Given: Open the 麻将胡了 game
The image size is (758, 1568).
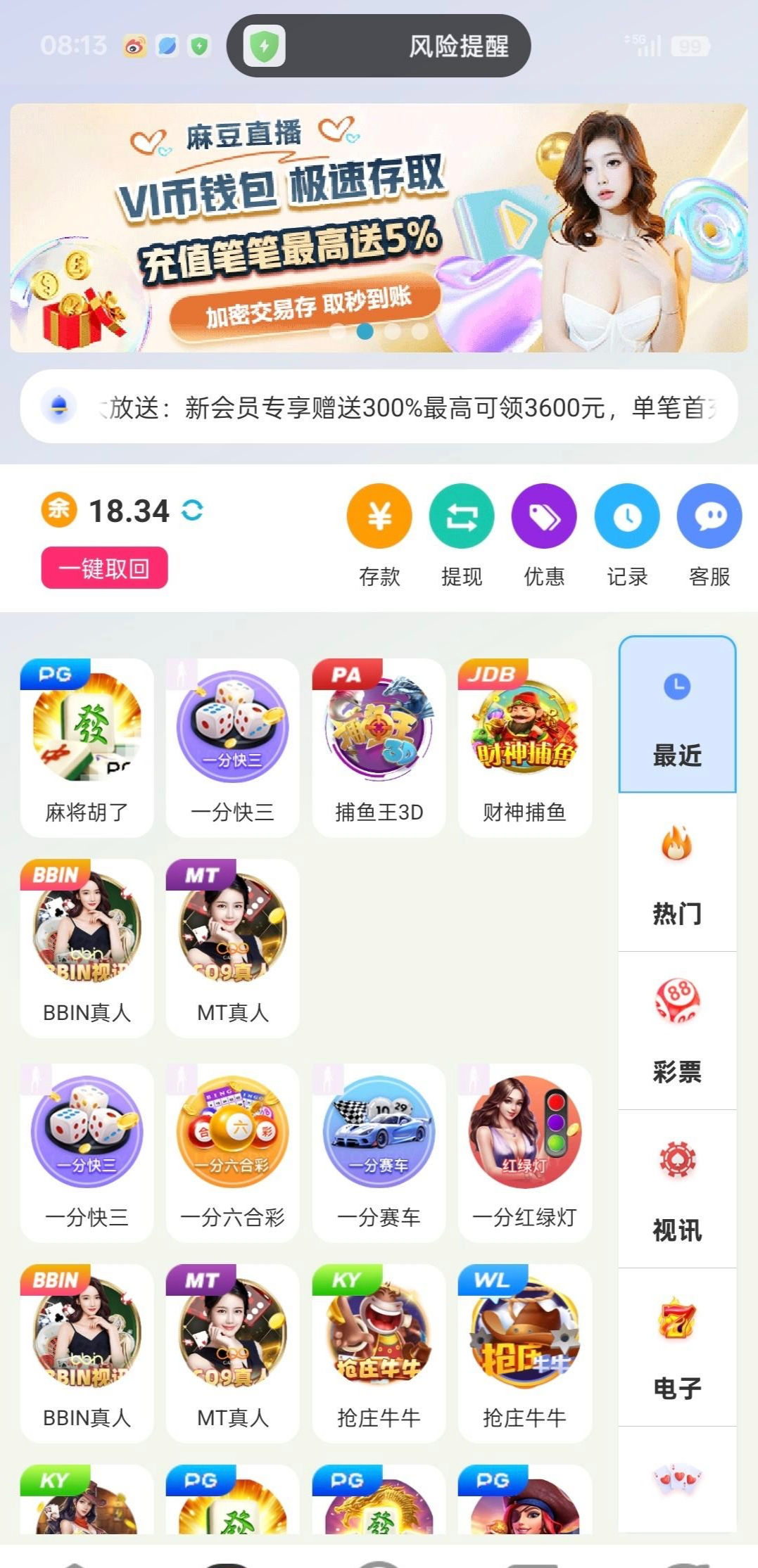Looking at the screenshot, I should point(87,747).
